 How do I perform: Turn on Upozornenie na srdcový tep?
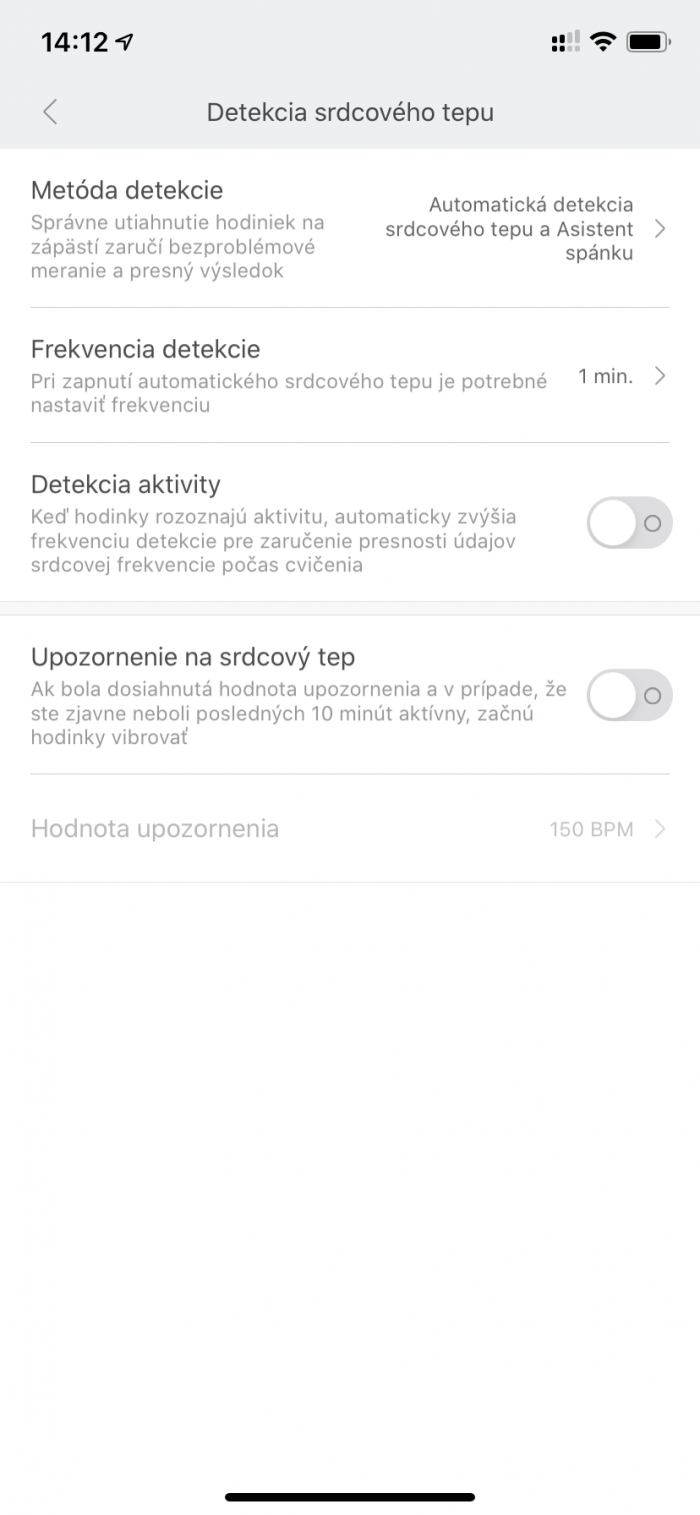[629, 695]
